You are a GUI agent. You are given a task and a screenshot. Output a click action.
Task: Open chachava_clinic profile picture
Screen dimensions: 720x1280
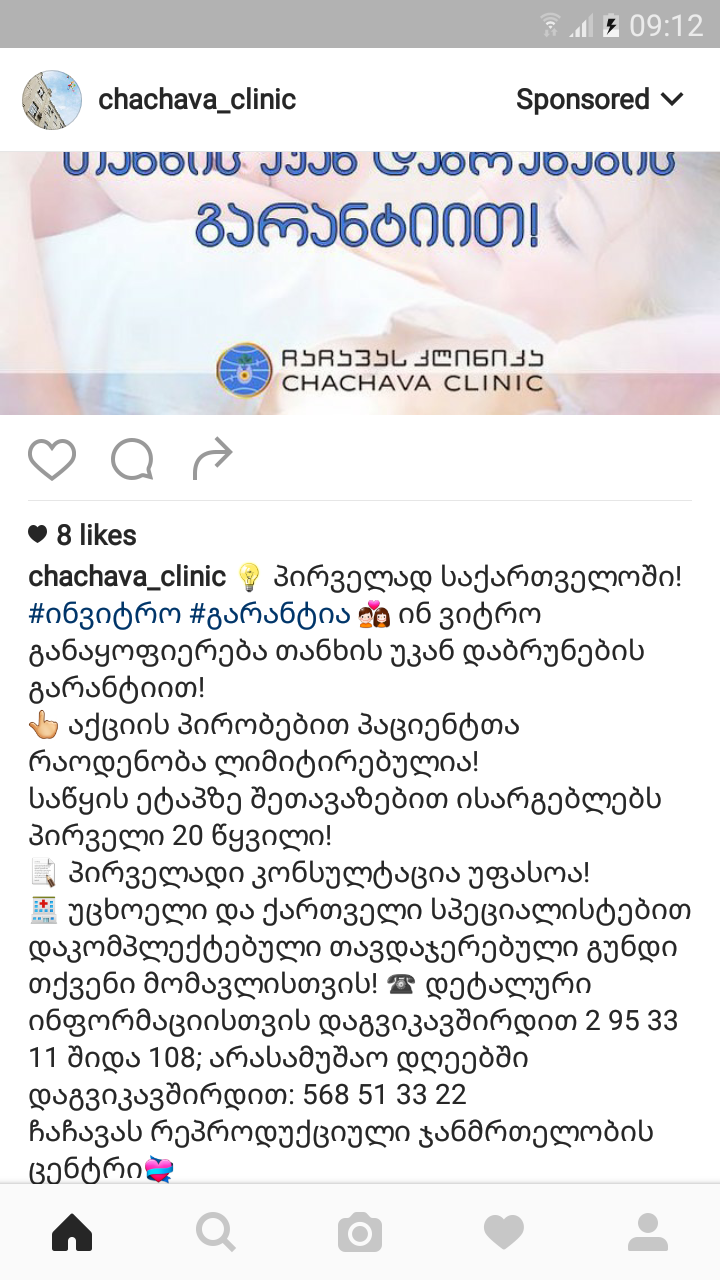pos(52,100)
